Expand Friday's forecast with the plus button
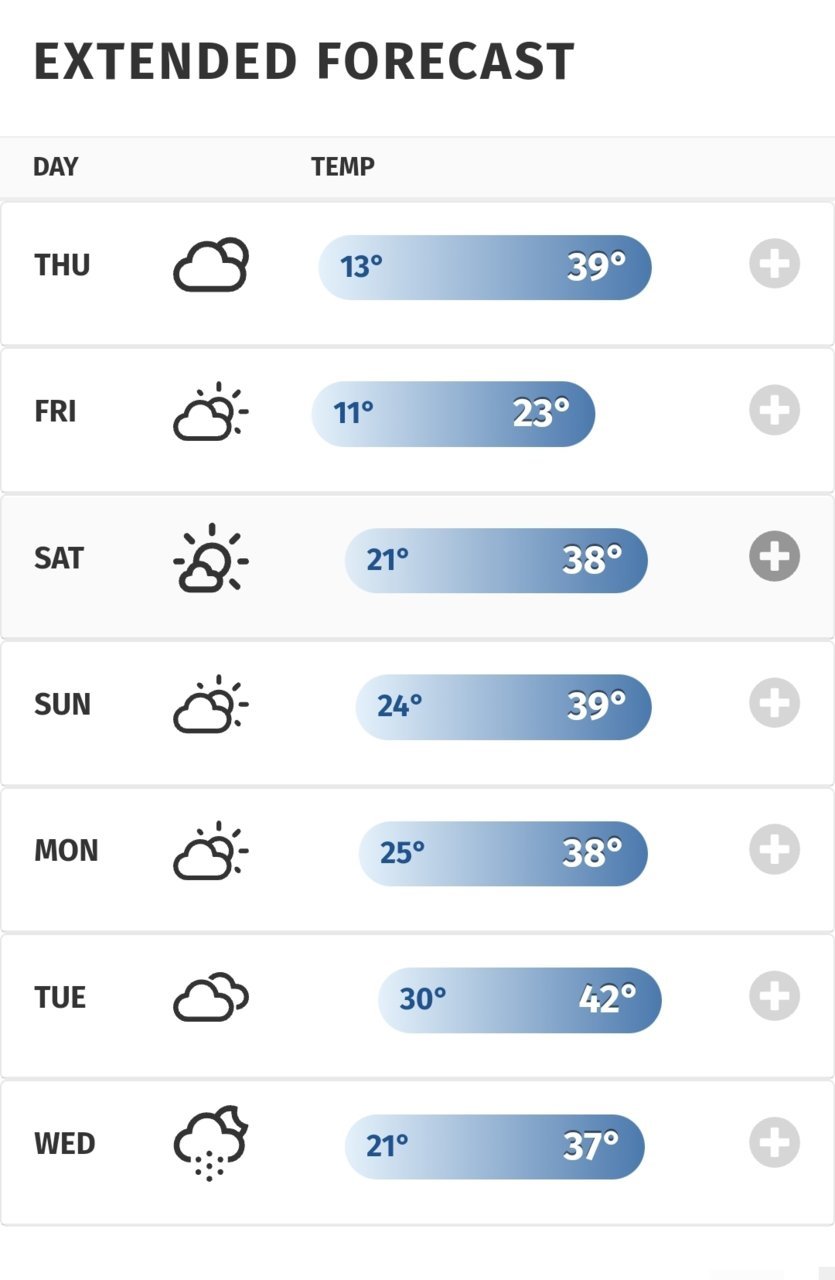Screen dimensions: 835x1280 (x=774, y=410)
